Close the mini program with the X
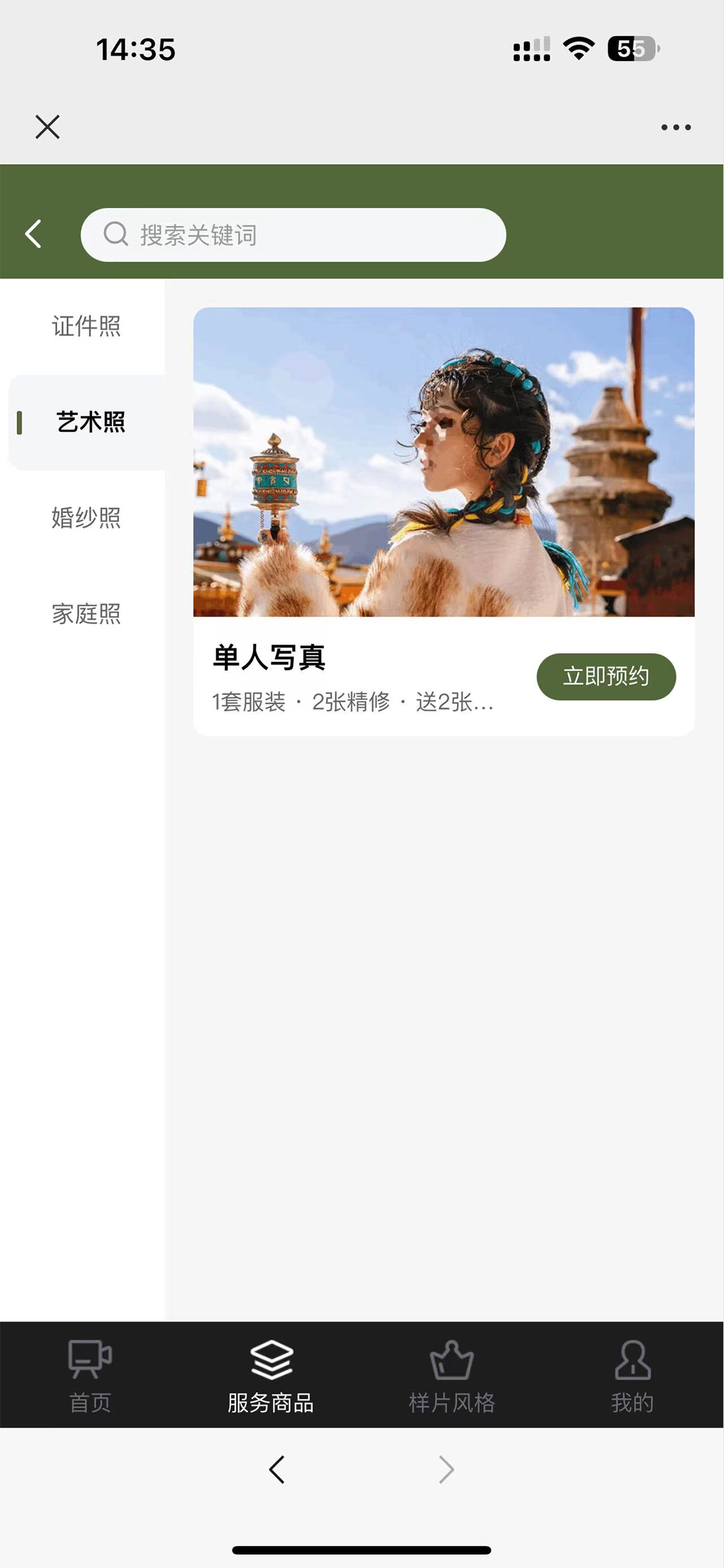 48,127
